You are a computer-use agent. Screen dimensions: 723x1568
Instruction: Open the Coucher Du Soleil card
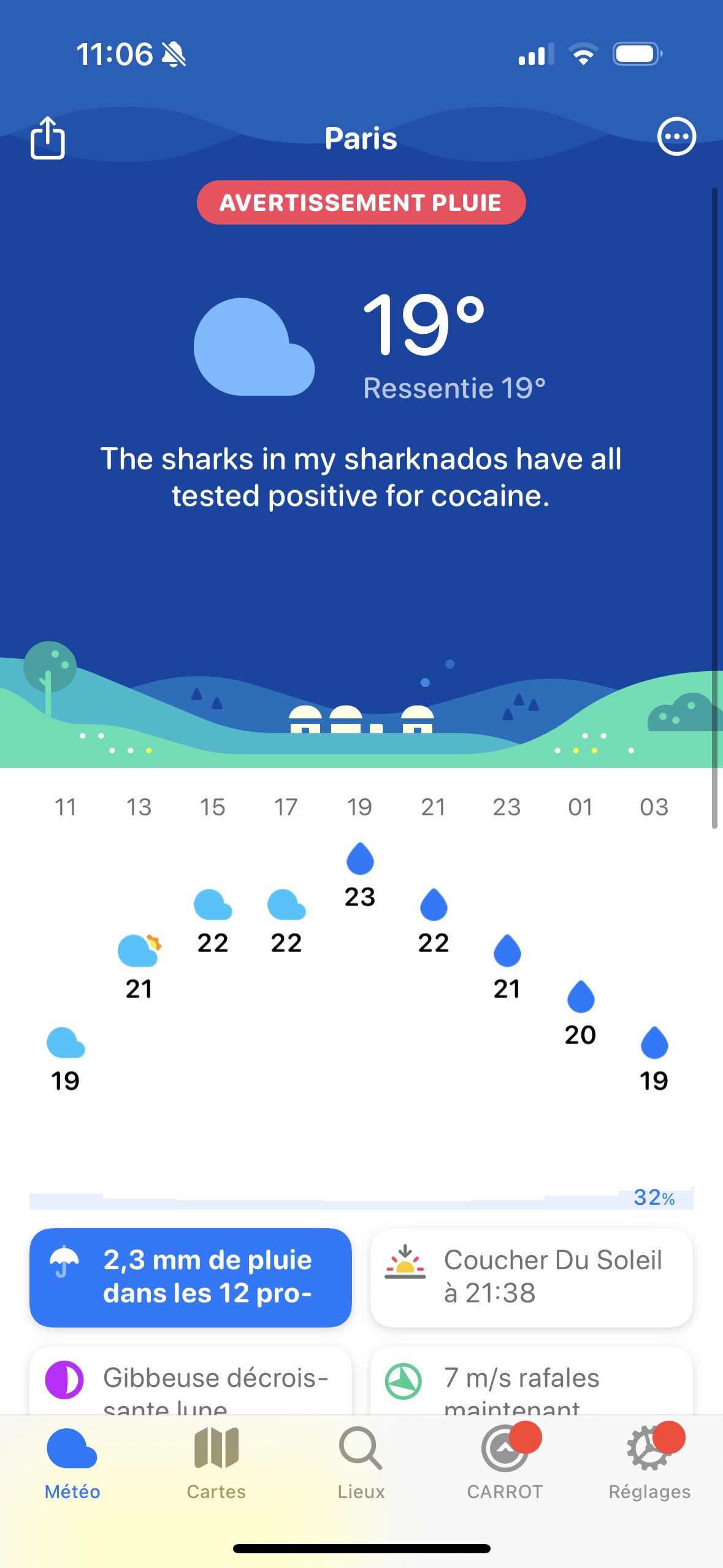pyautogui.click(x=532, y=1277)
